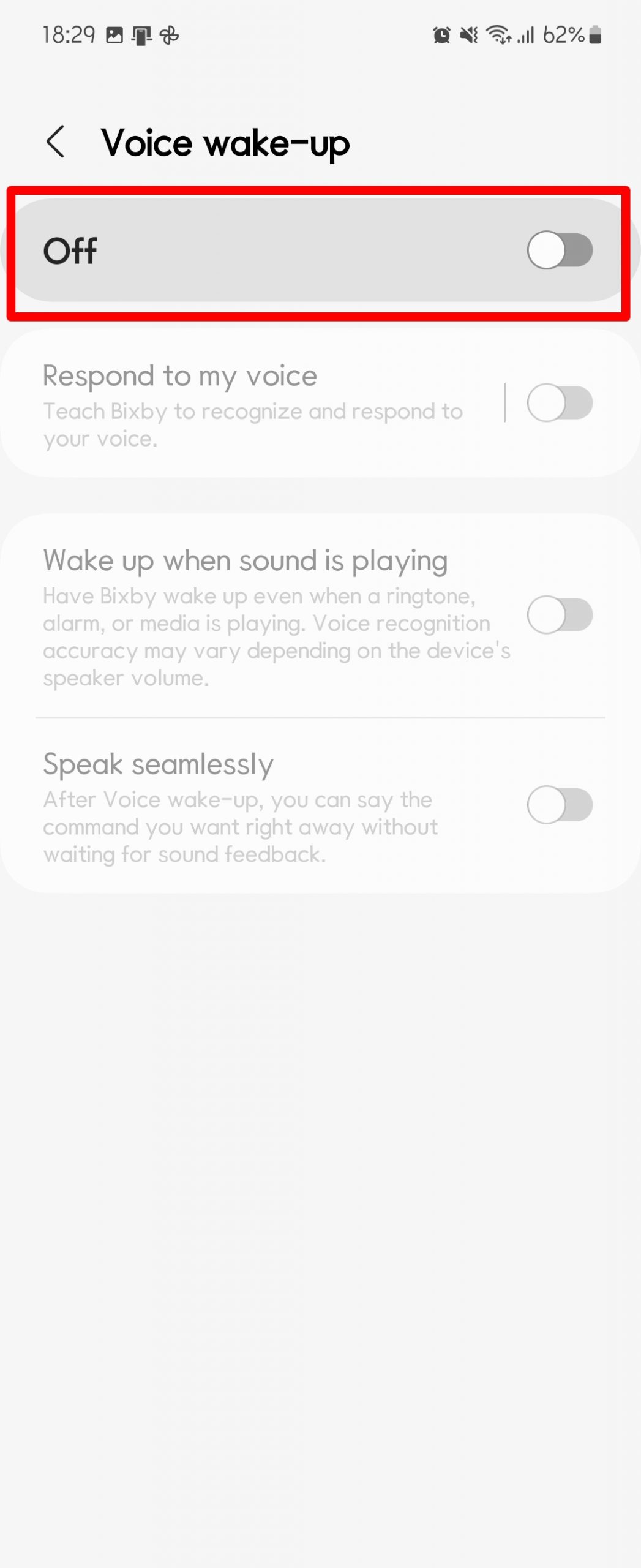
Task: Enable Speak seamlessly switch
Action: tap(559, 805)
